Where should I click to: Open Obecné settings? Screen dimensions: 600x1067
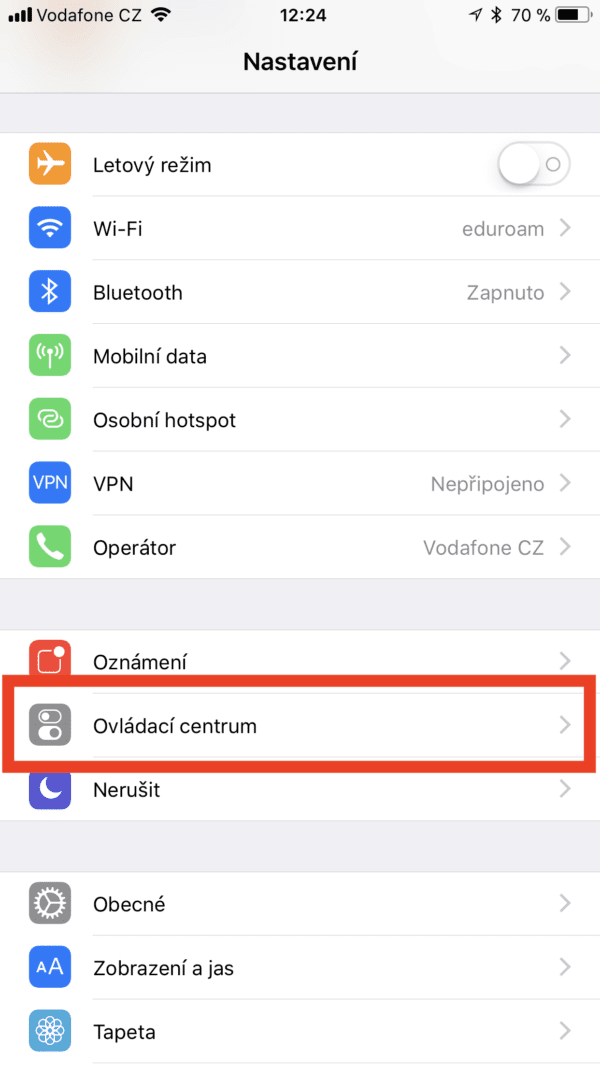tap(300, 904)
